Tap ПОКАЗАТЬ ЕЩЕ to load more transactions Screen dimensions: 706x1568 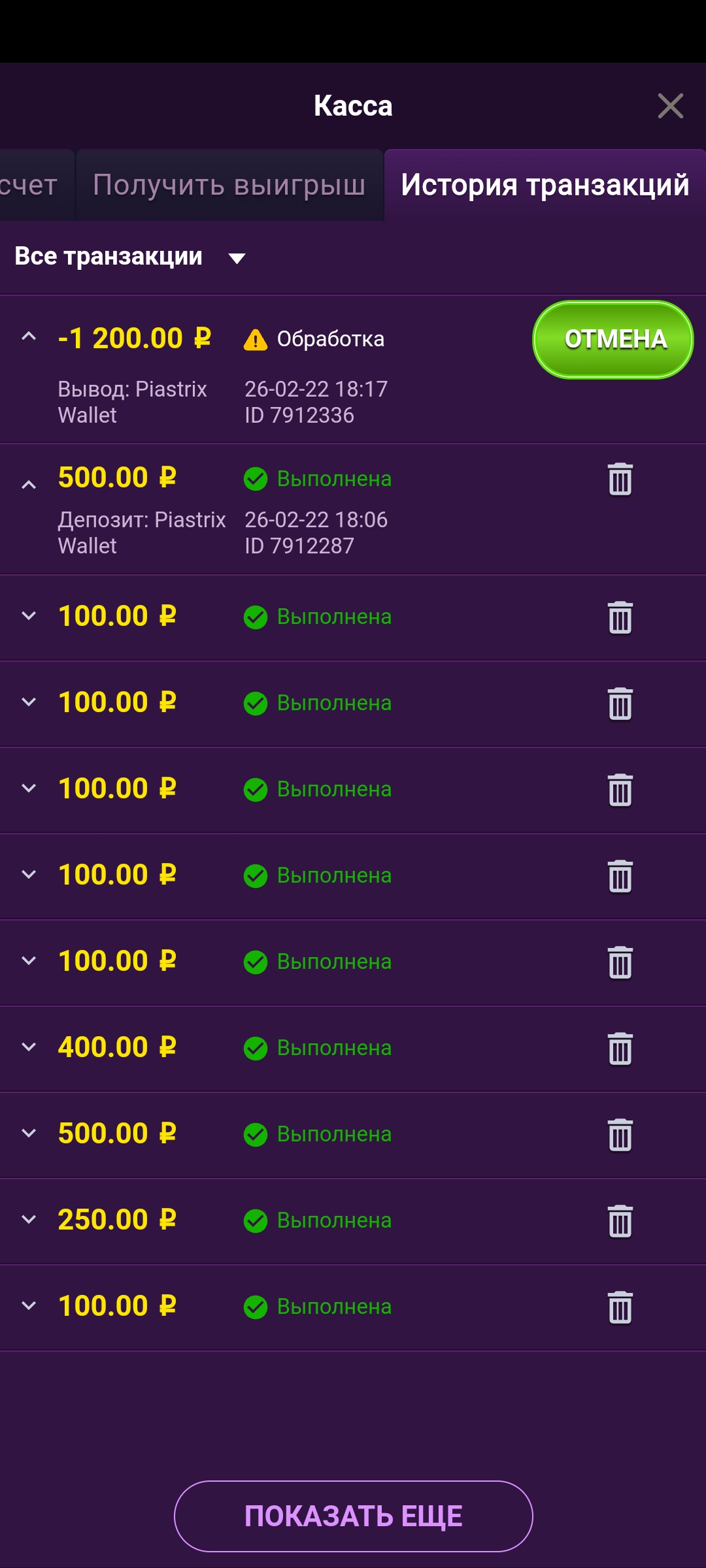(353, 1516)
